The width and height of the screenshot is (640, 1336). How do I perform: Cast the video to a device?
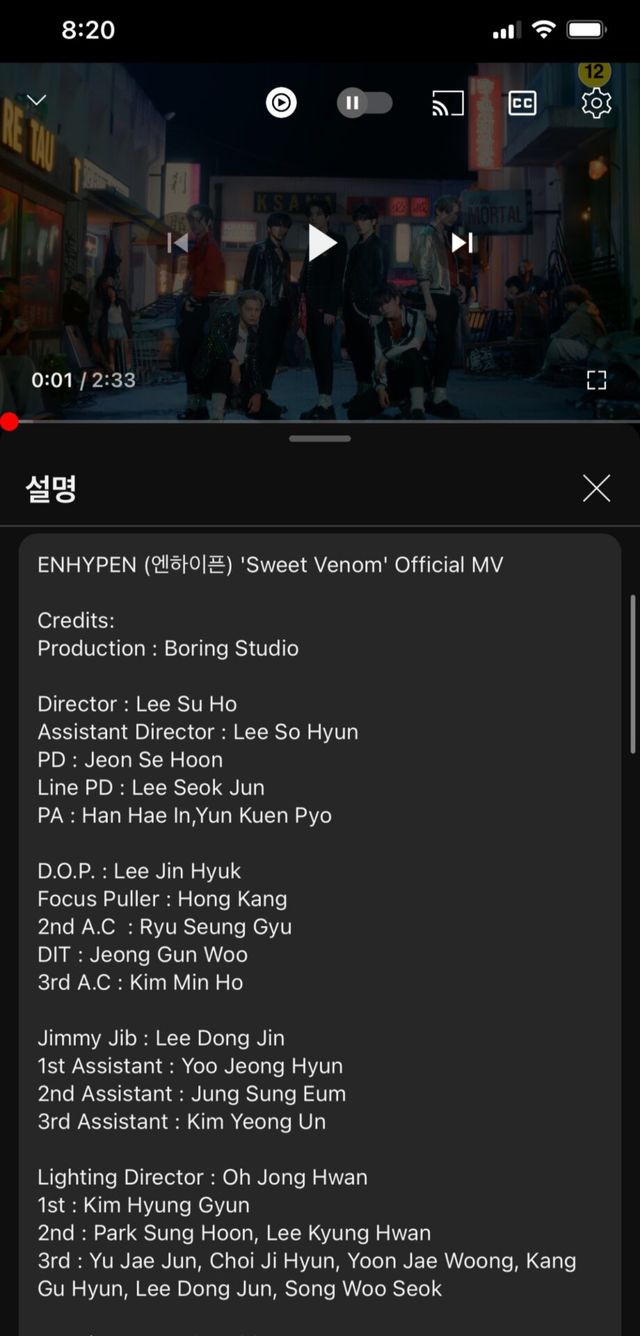(x=447, y=103)
